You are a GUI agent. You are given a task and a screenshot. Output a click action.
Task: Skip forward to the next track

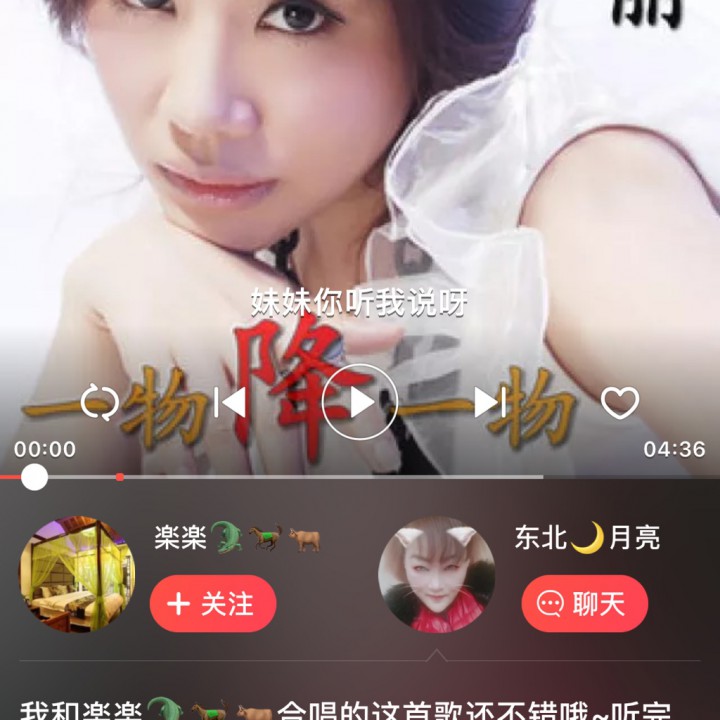click(x=489, y=403)
